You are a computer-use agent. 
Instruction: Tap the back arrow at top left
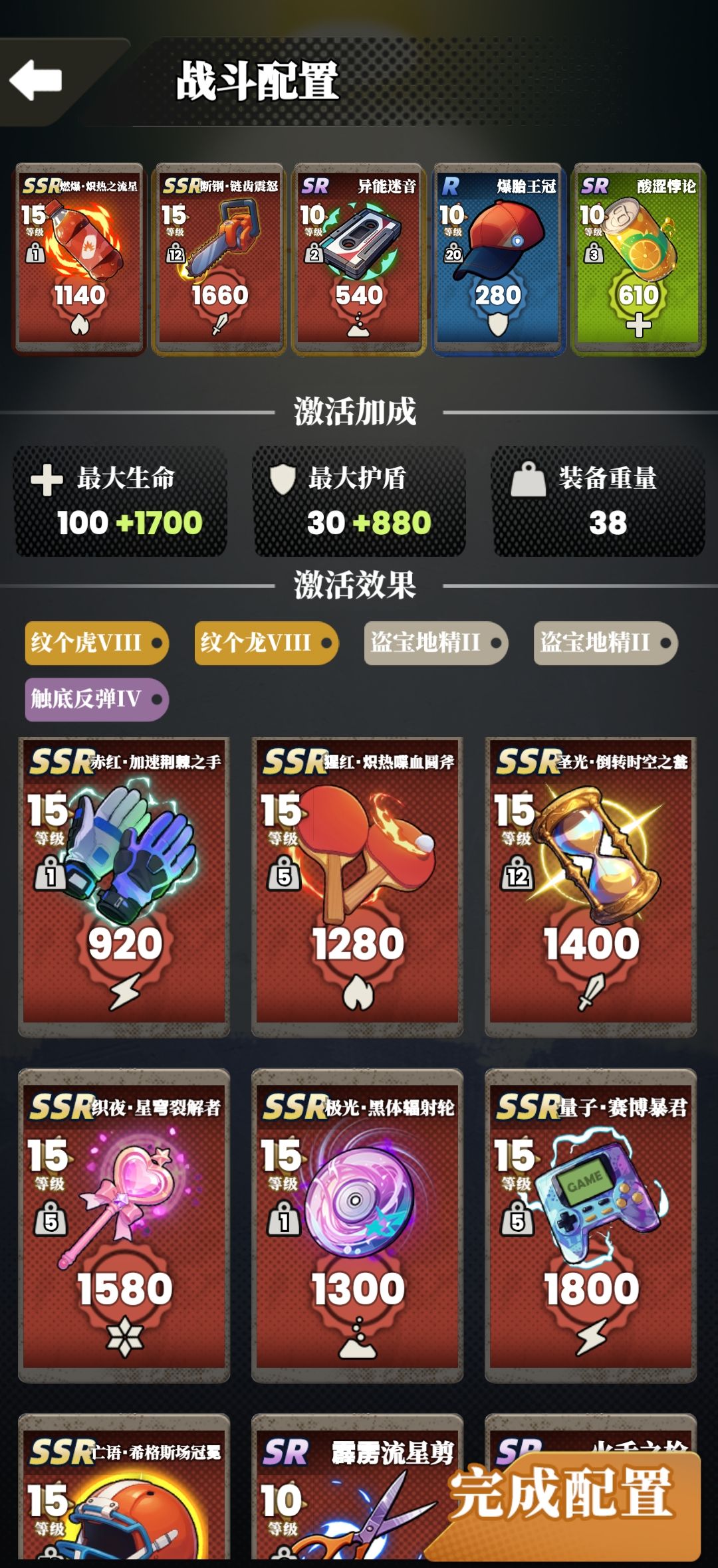coord(37,81)
